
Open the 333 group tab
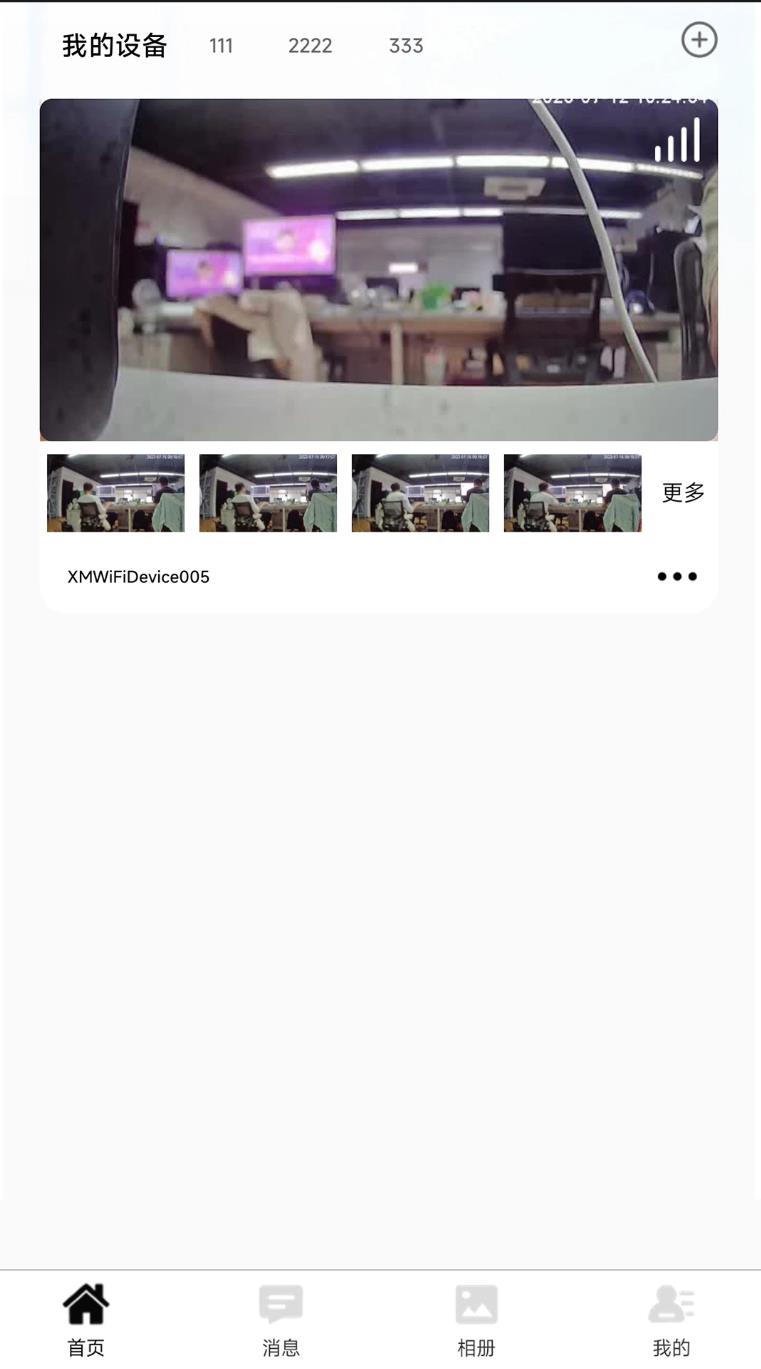coord(406,46)
